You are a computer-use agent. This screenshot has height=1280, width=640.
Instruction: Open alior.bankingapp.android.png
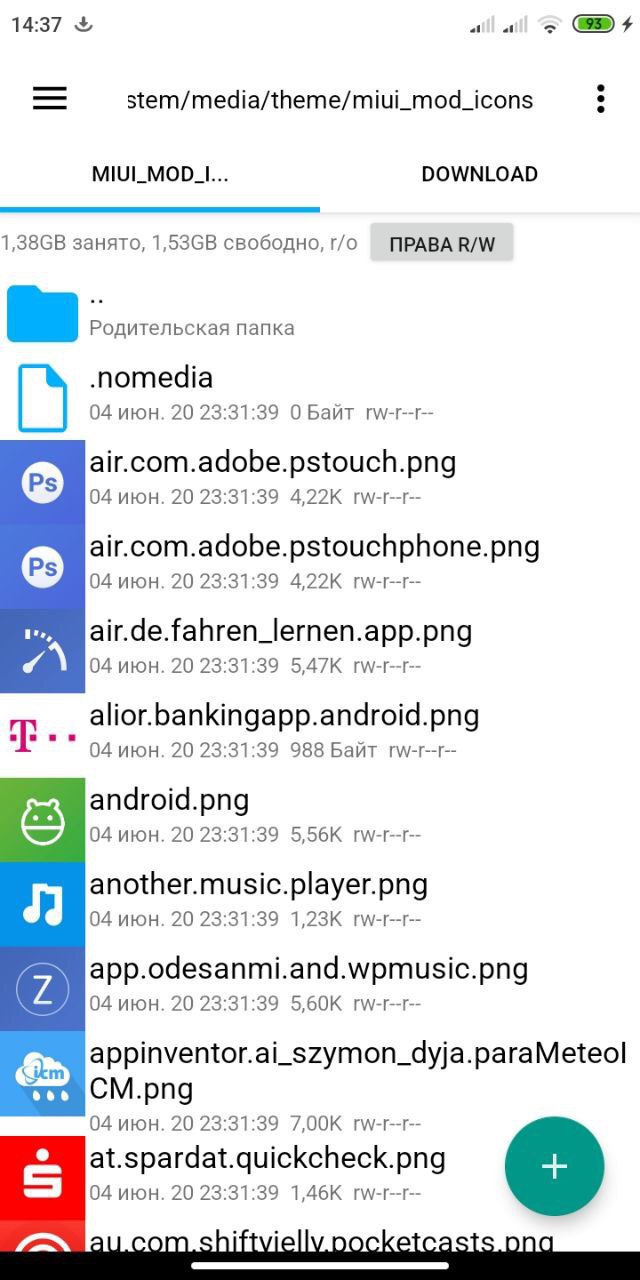[x=320, y=734]
